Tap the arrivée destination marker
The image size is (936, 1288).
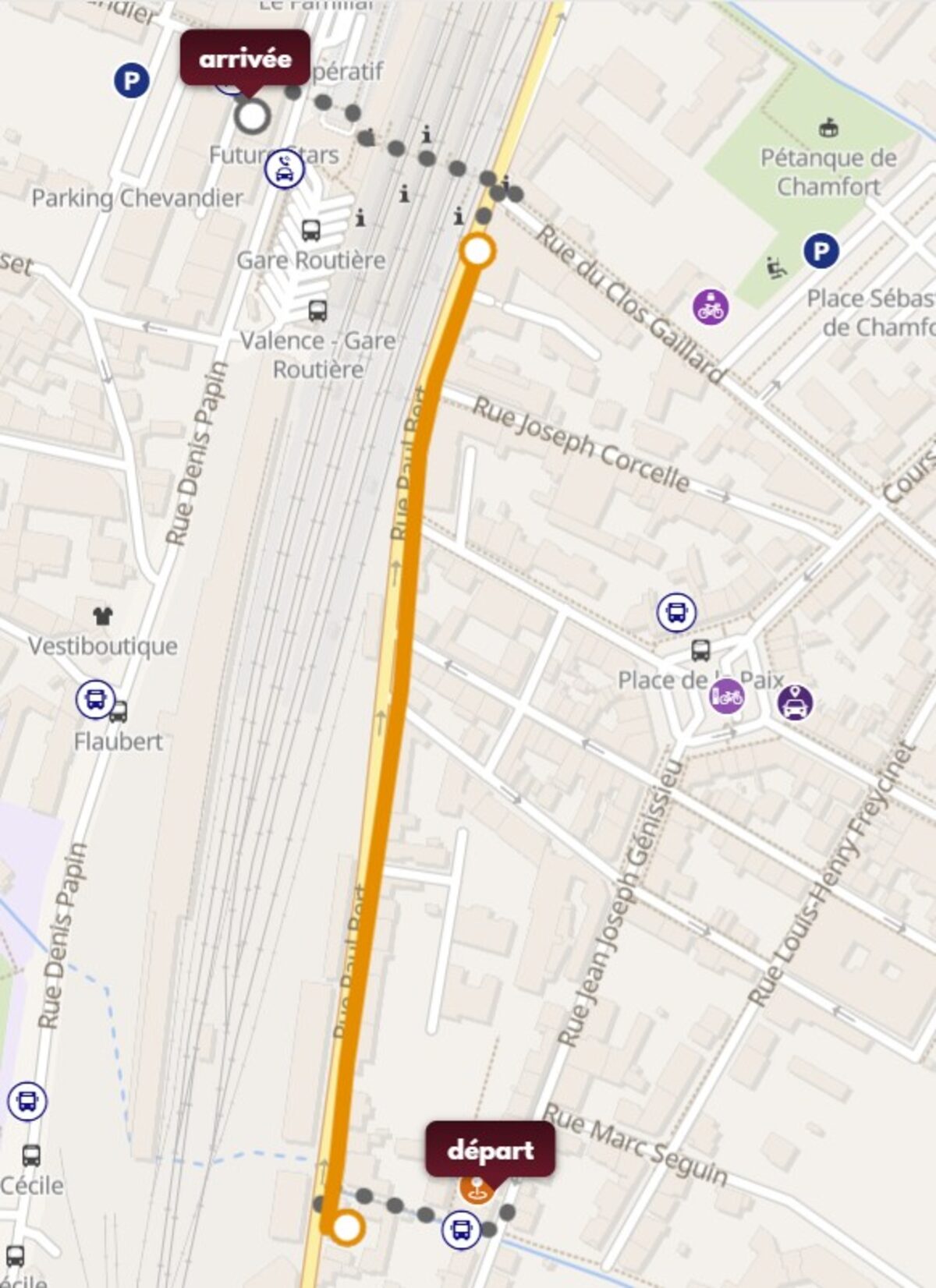pos(245,58)
